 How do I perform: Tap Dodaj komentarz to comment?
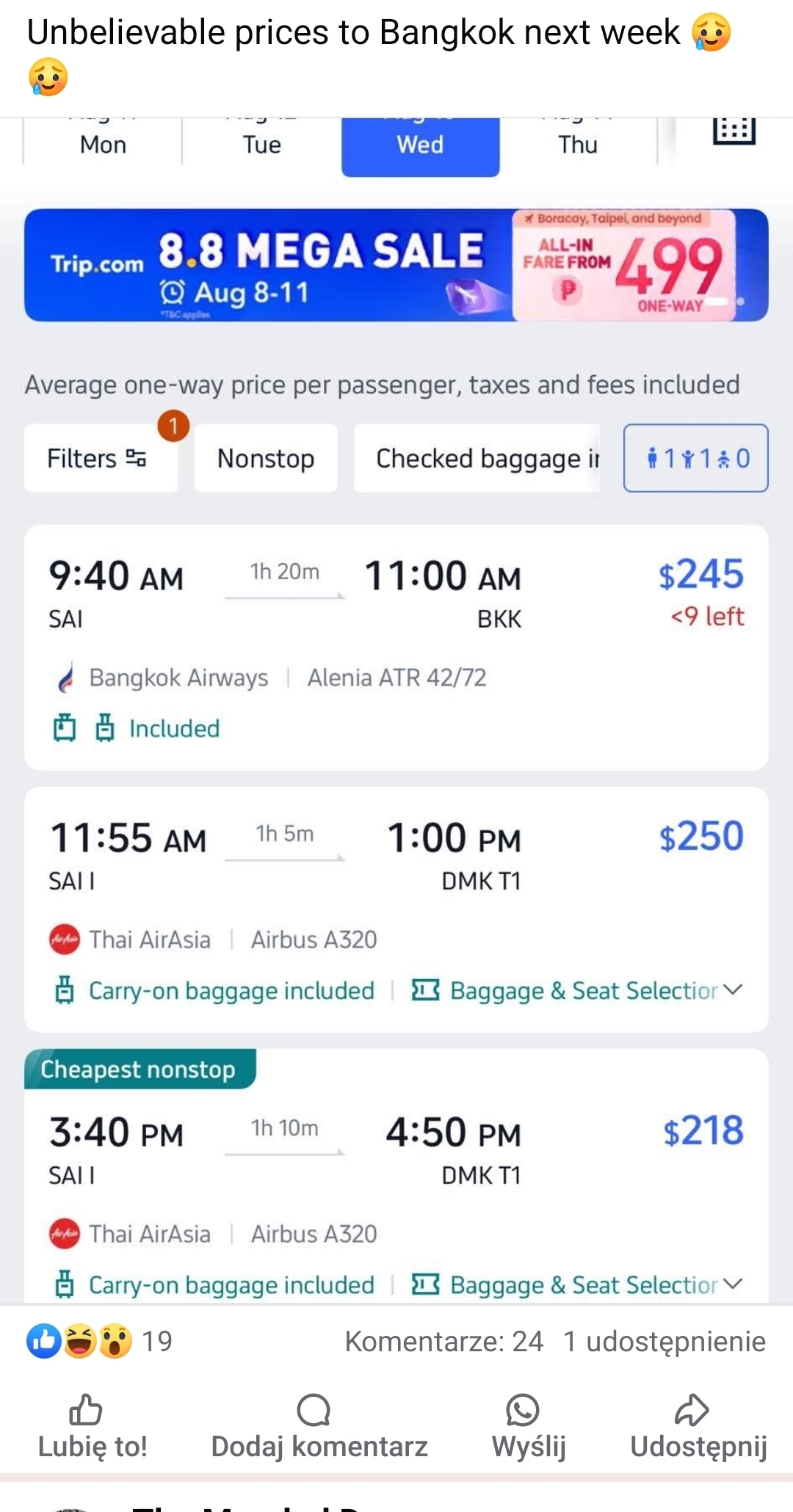tap(319, 1427)
